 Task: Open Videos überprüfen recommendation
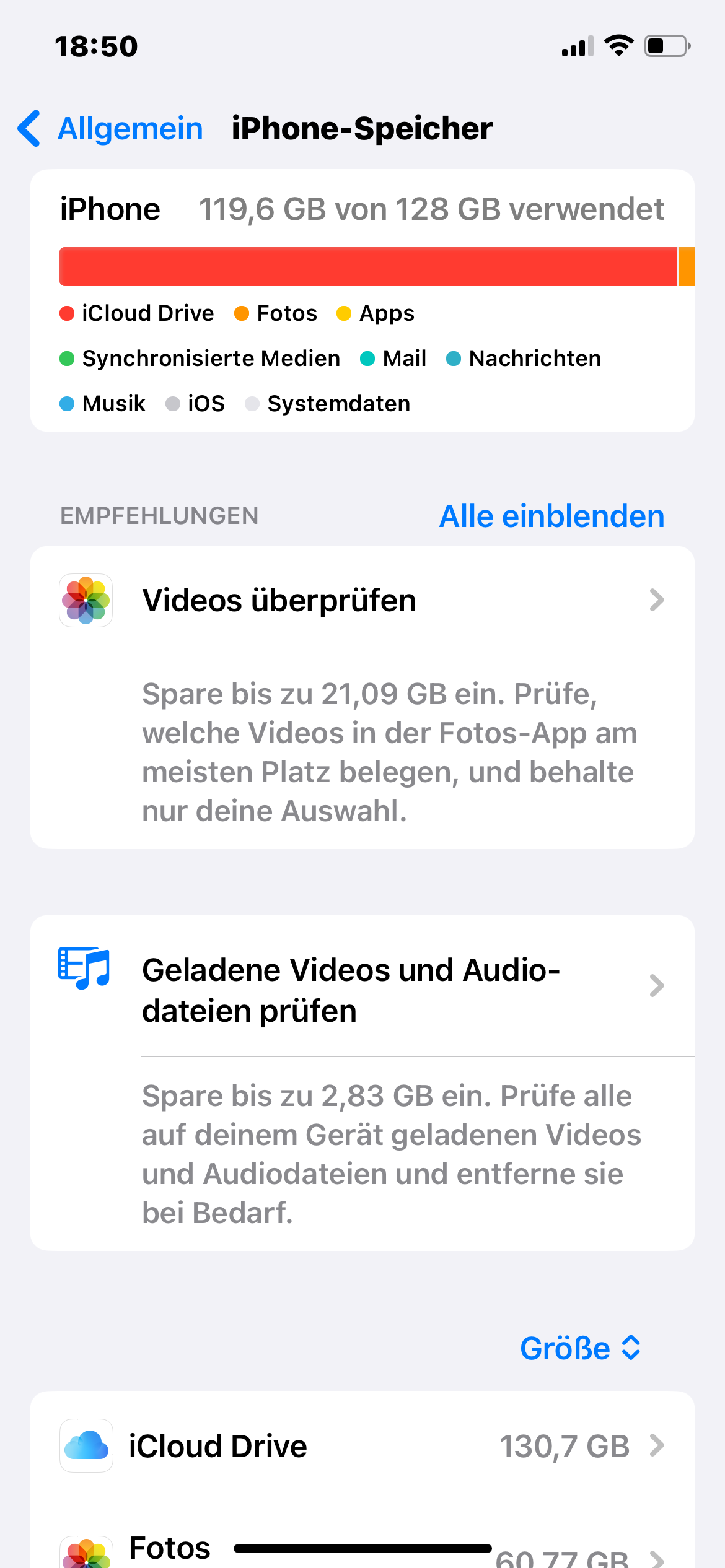click(x=362, y=601)
